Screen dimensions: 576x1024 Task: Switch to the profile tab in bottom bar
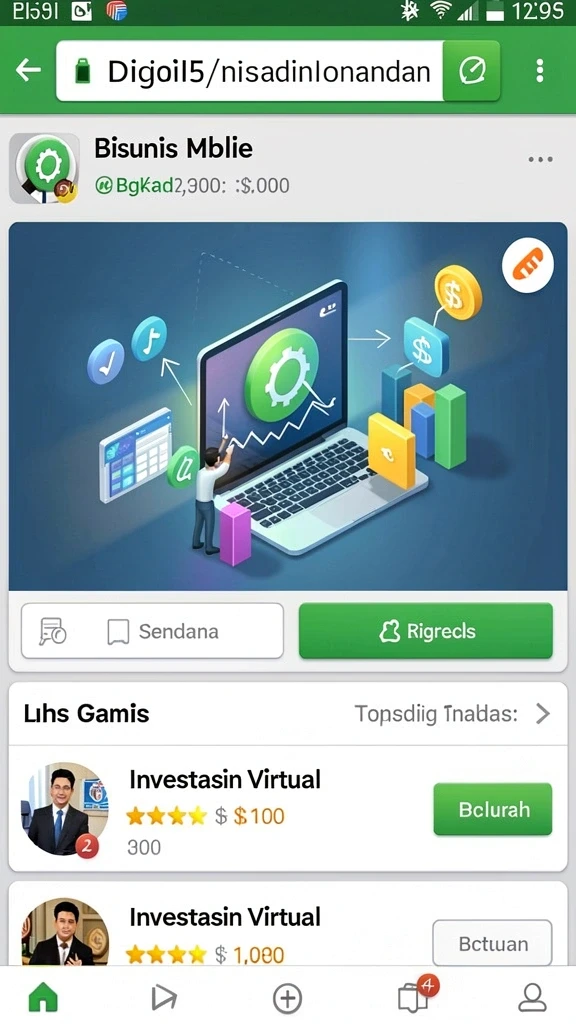click(x=532, y=997)
